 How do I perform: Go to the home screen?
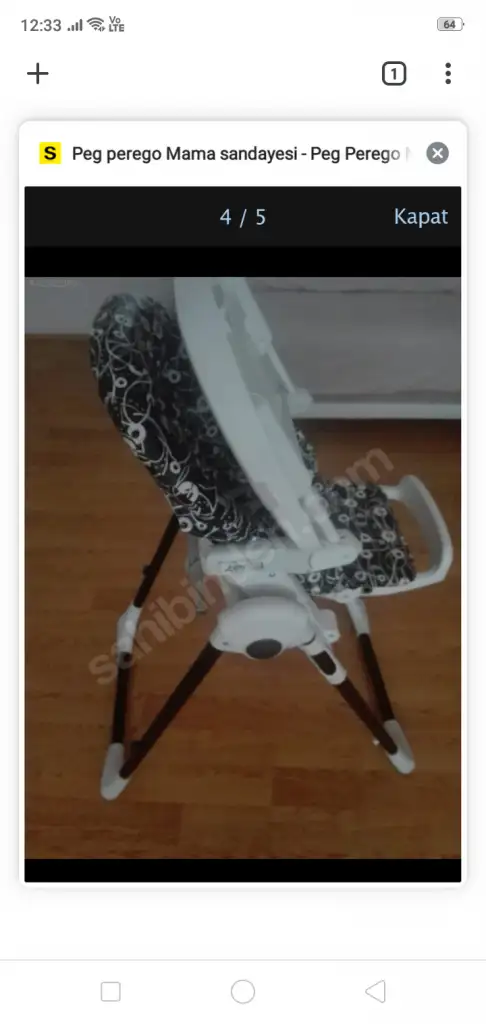243,991
